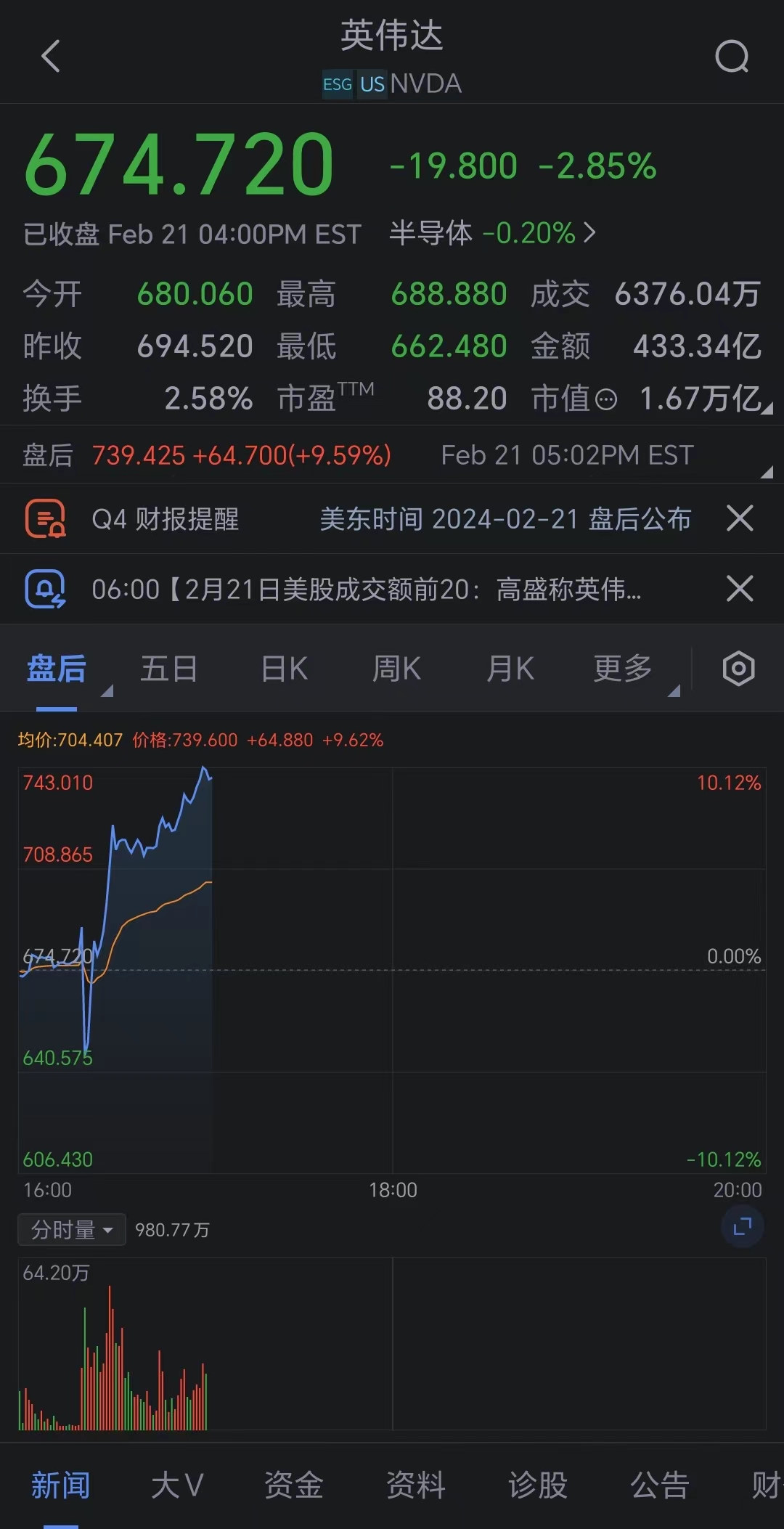
Task: Open the 06:00 美股成交额前20 news item
Action: click(x=366, y=590)
